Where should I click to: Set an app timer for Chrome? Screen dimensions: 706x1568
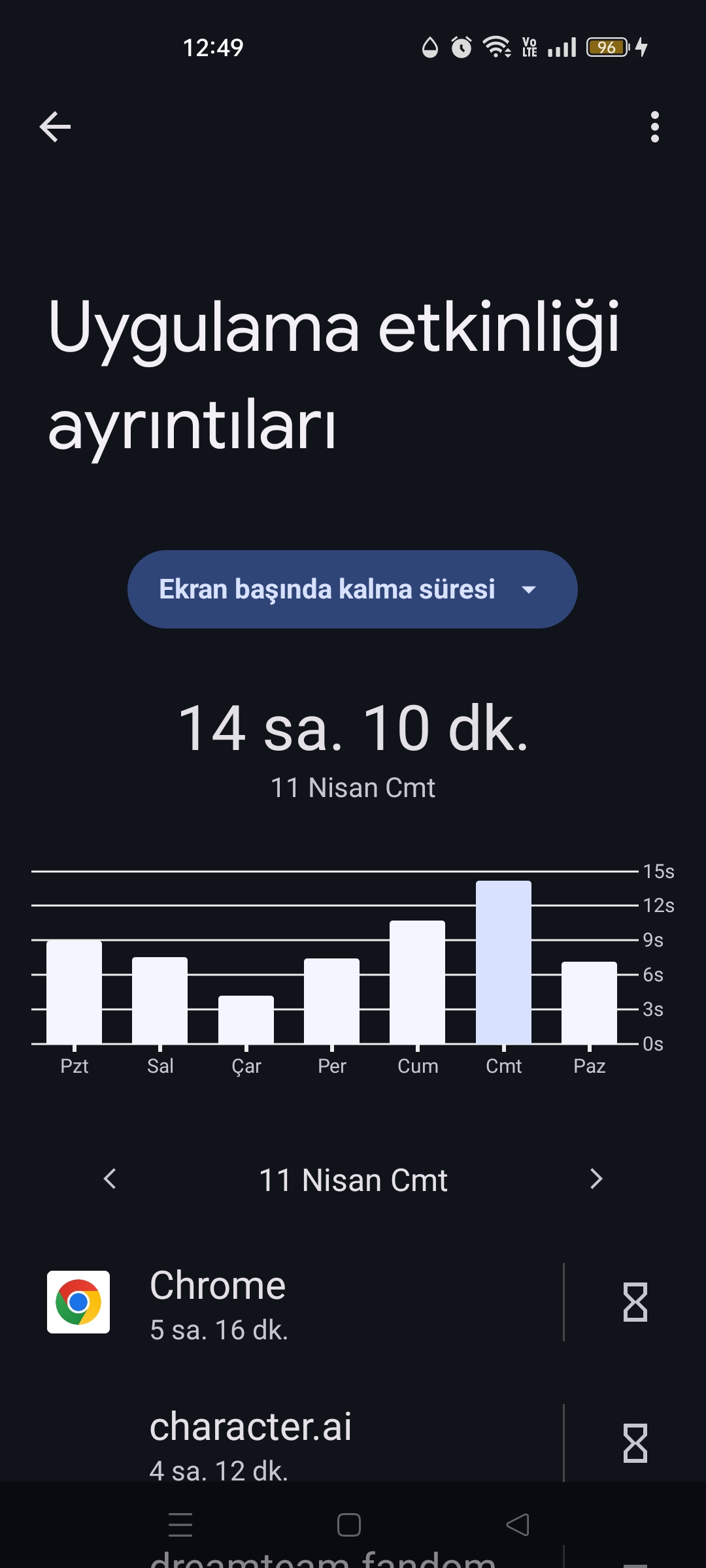pyautogui.click(x=635, y=1302)
